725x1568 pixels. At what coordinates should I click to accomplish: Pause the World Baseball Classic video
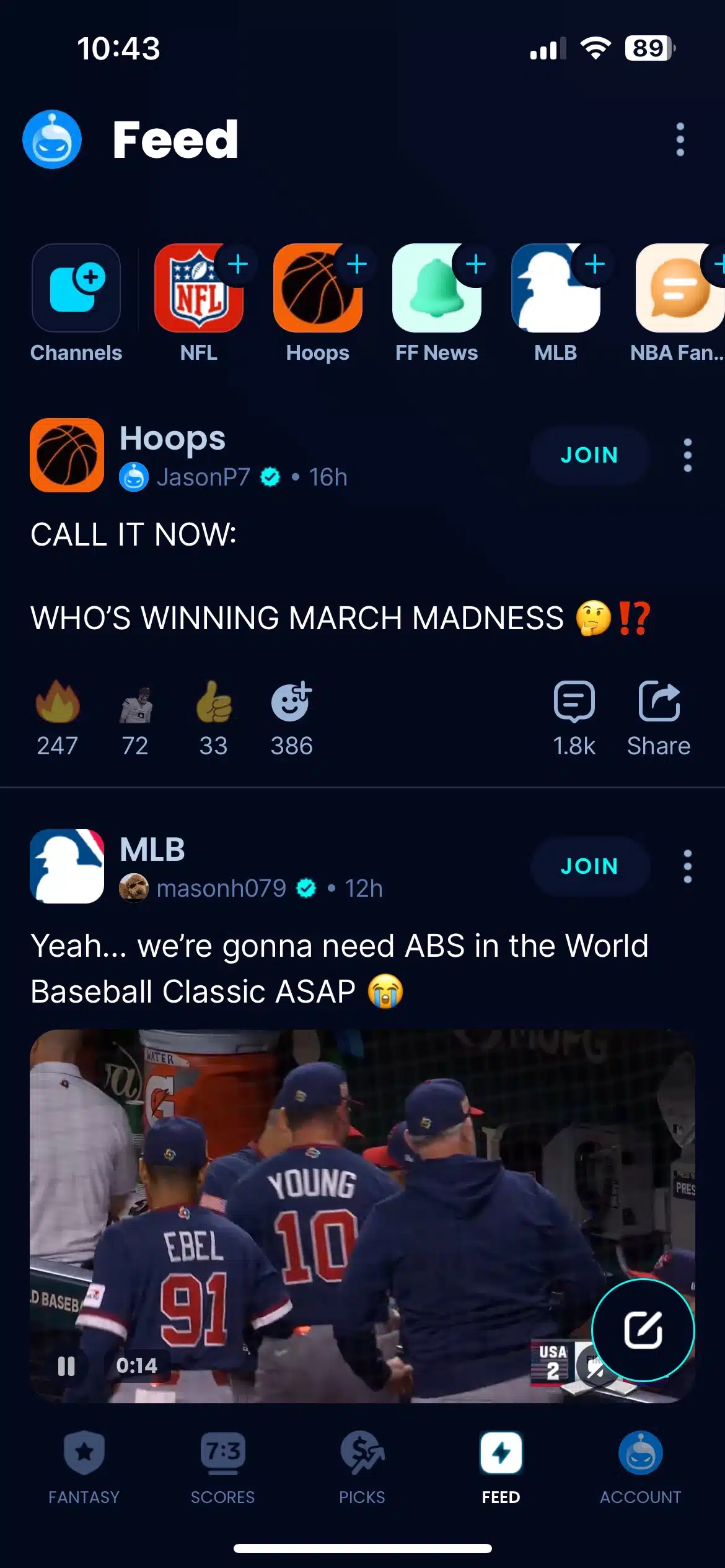click(x=66, y=1365)
